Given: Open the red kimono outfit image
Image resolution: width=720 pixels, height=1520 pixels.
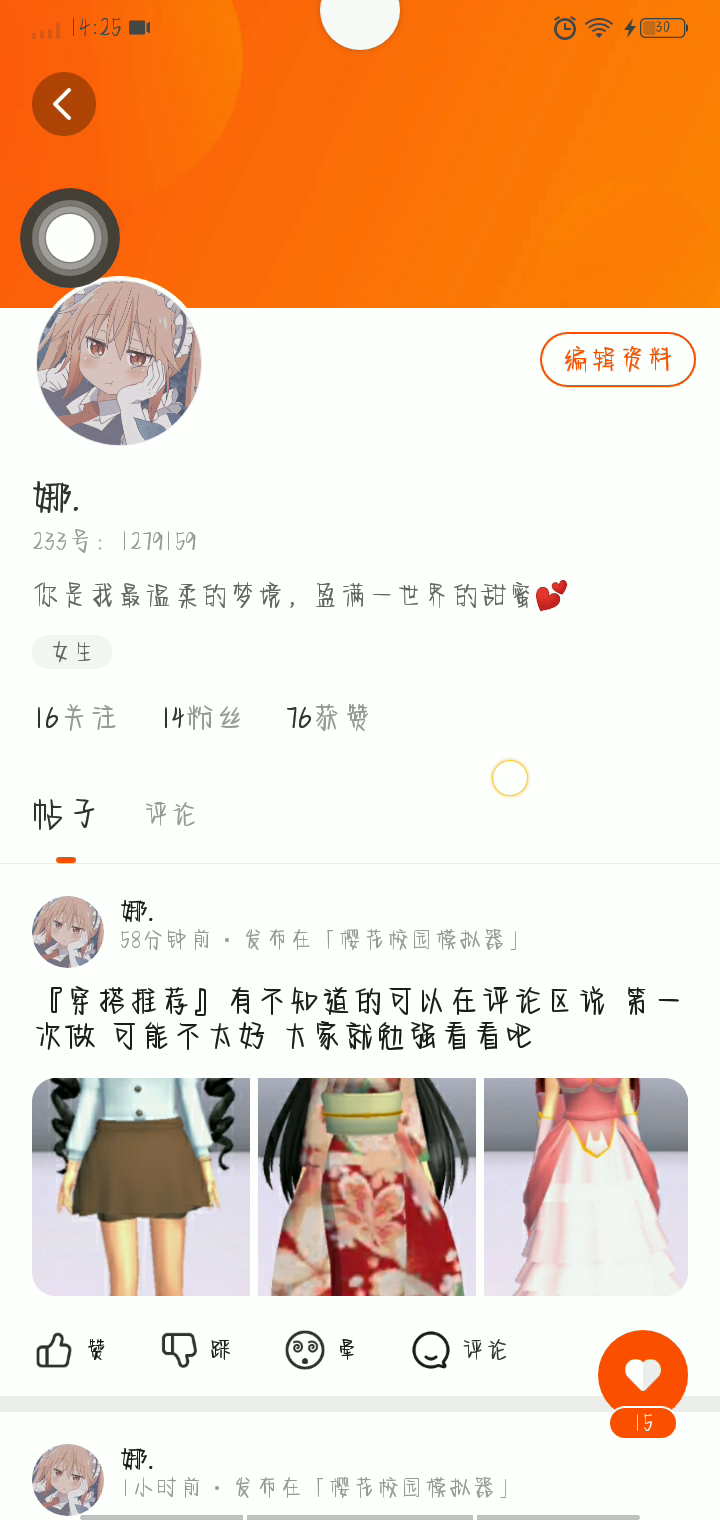Looking at the screenshot, I should pos(367,1186).
